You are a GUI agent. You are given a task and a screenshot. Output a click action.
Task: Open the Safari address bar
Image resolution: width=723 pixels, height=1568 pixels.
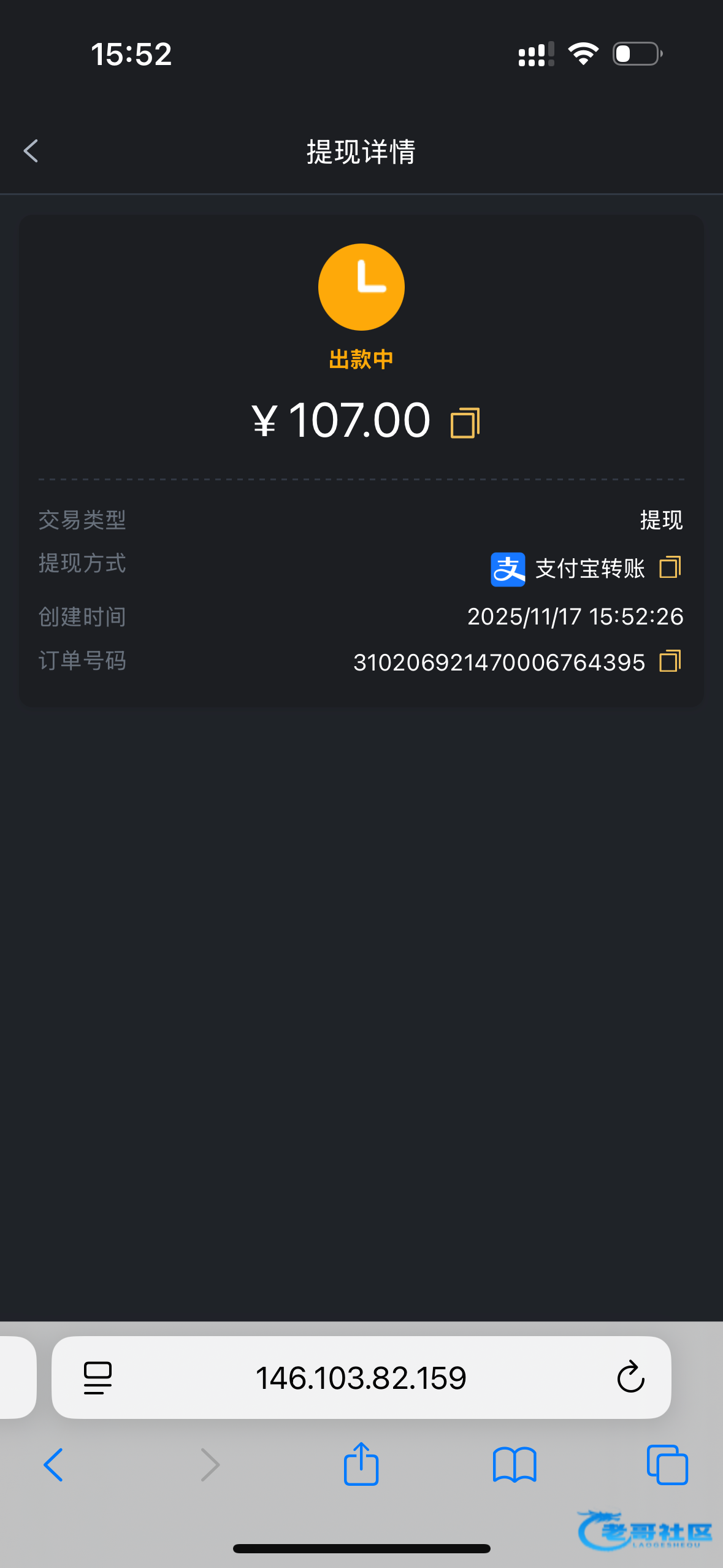point(361,1378)
